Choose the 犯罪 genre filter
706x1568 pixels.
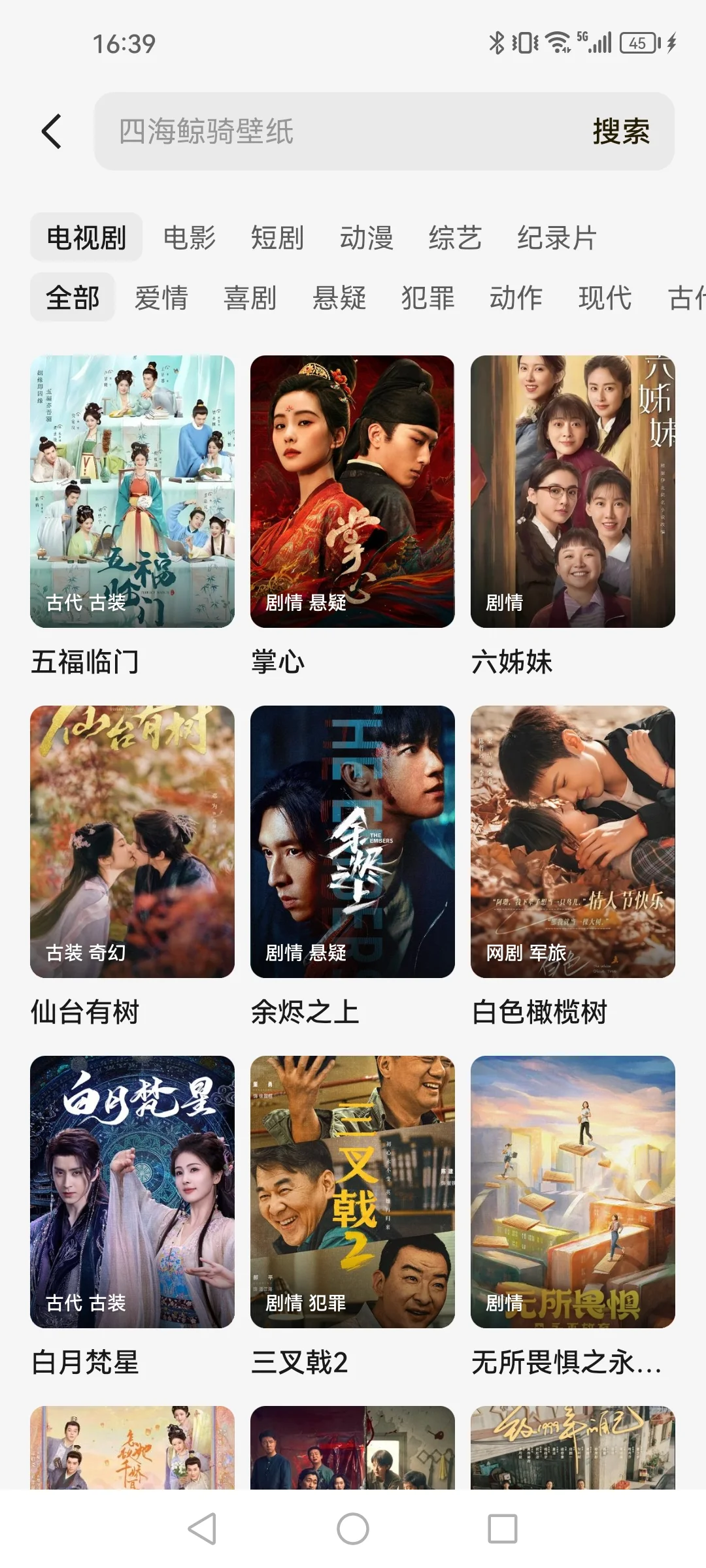[x=428, y=298]
